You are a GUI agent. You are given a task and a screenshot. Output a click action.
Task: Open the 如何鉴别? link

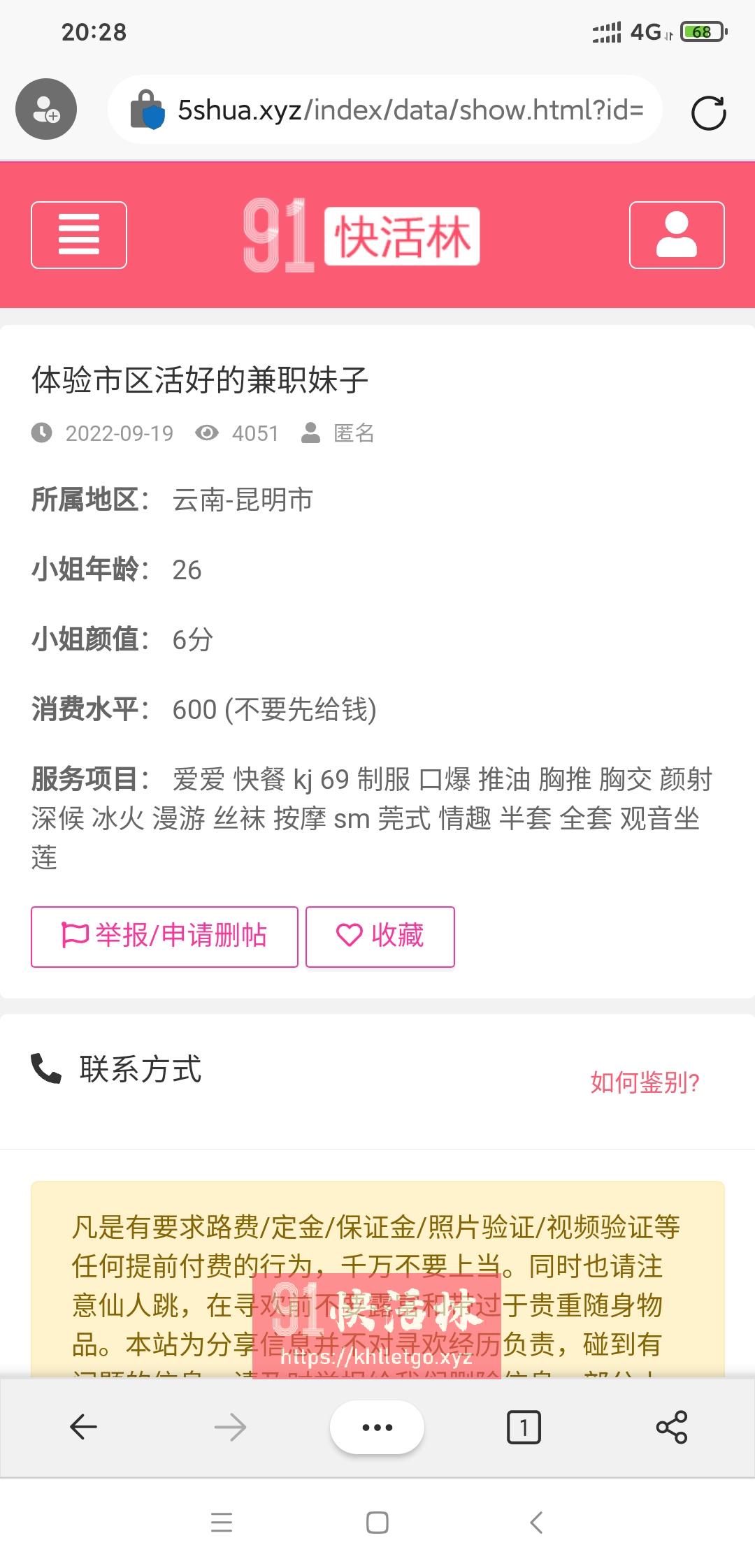(x=645, y=1080)
